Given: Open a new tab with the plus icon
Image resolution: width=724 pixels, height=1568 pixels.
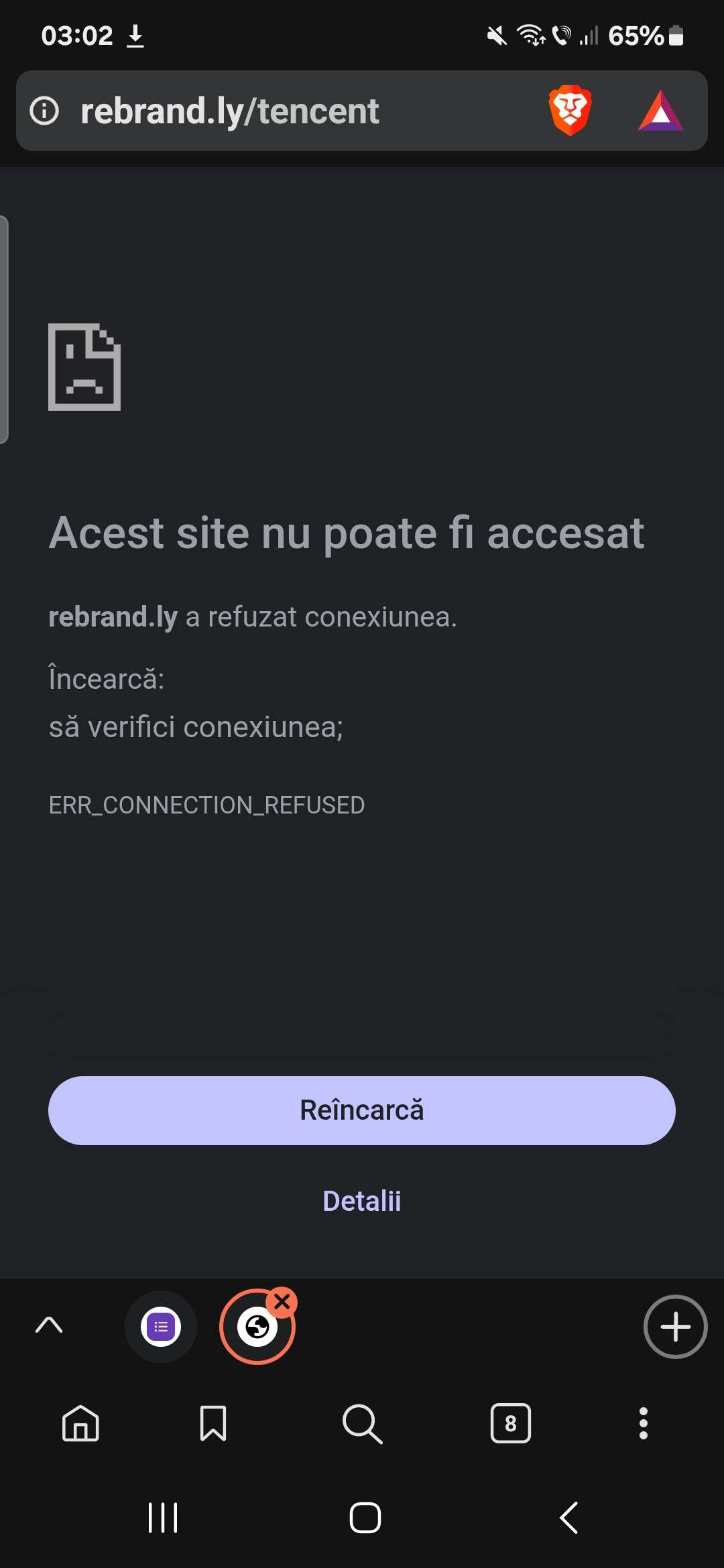Looking at the screenshot, I should [675, 1327].
